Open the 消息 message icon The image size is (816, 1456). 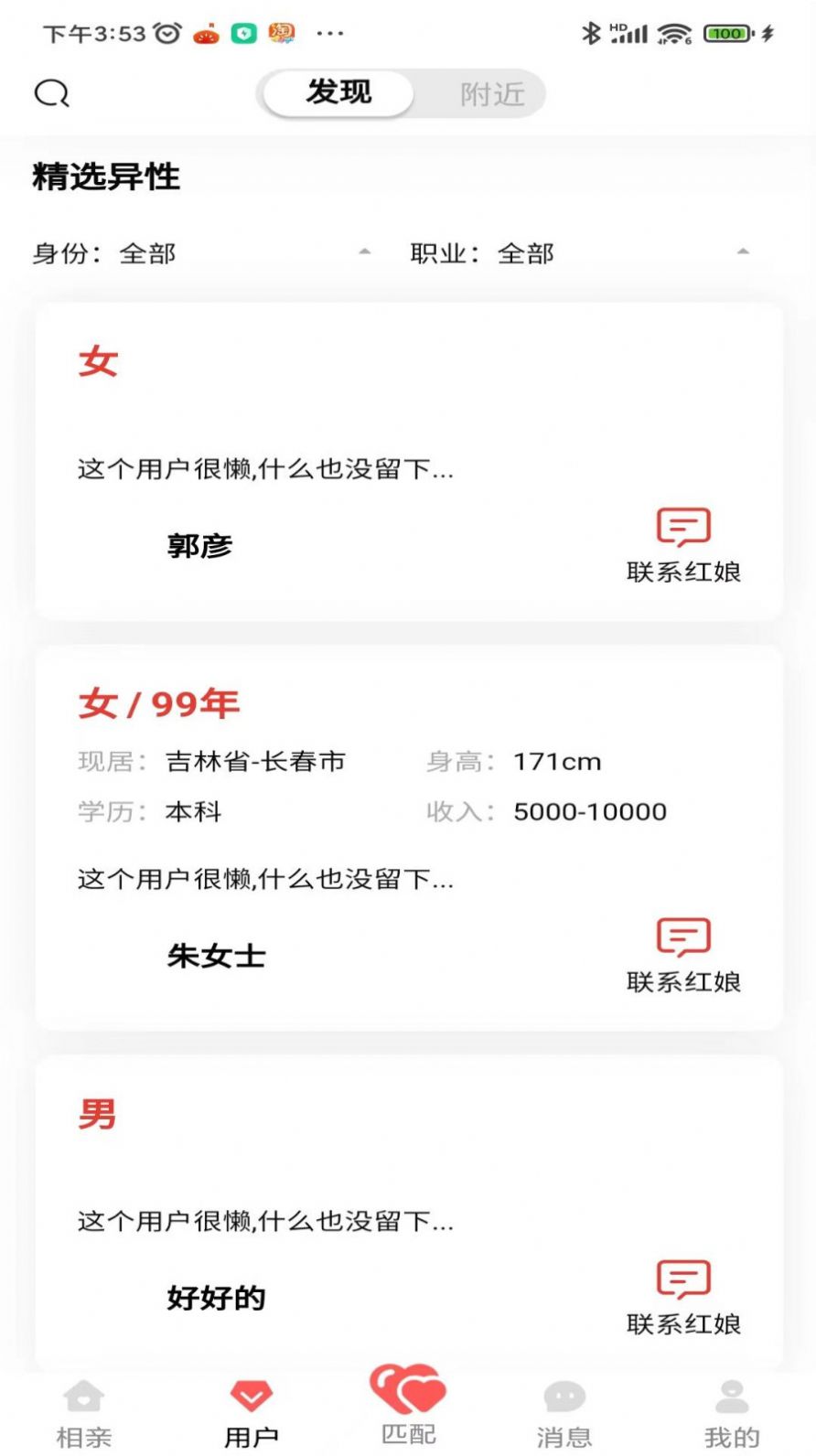(x=564, y=1397)
